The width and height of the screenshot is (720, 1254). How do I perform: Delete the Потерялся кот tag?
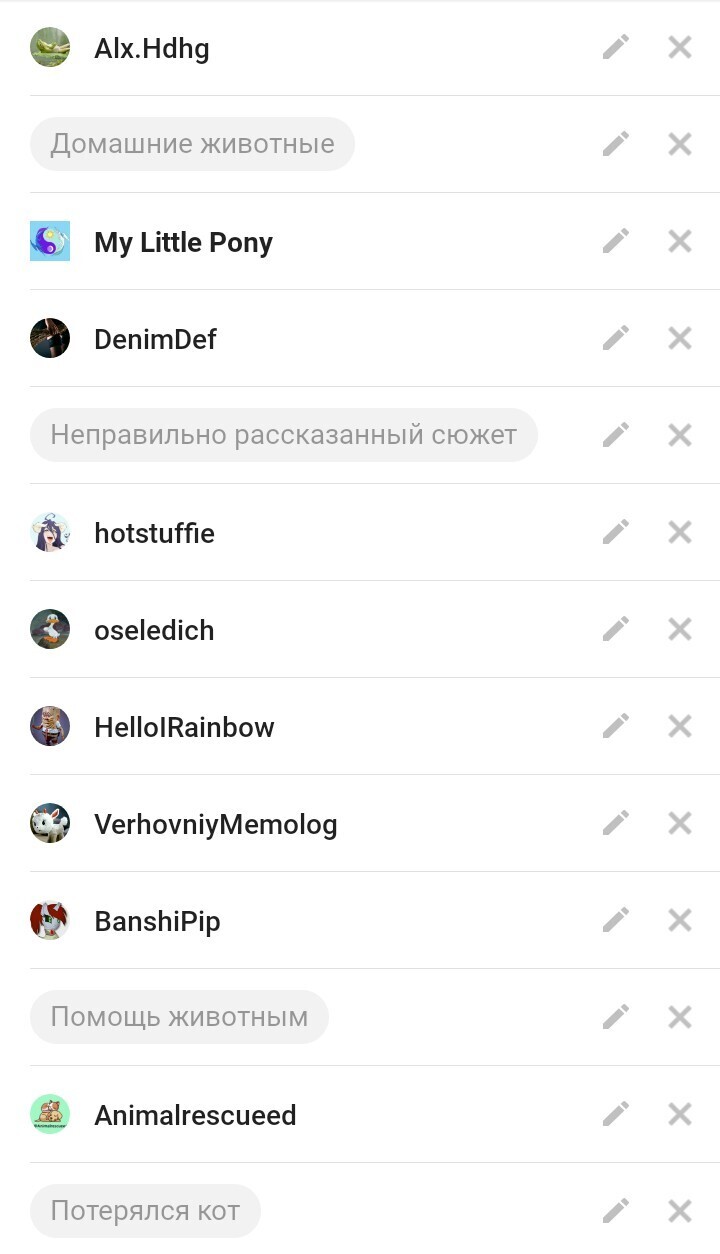tap(680, 1211)
